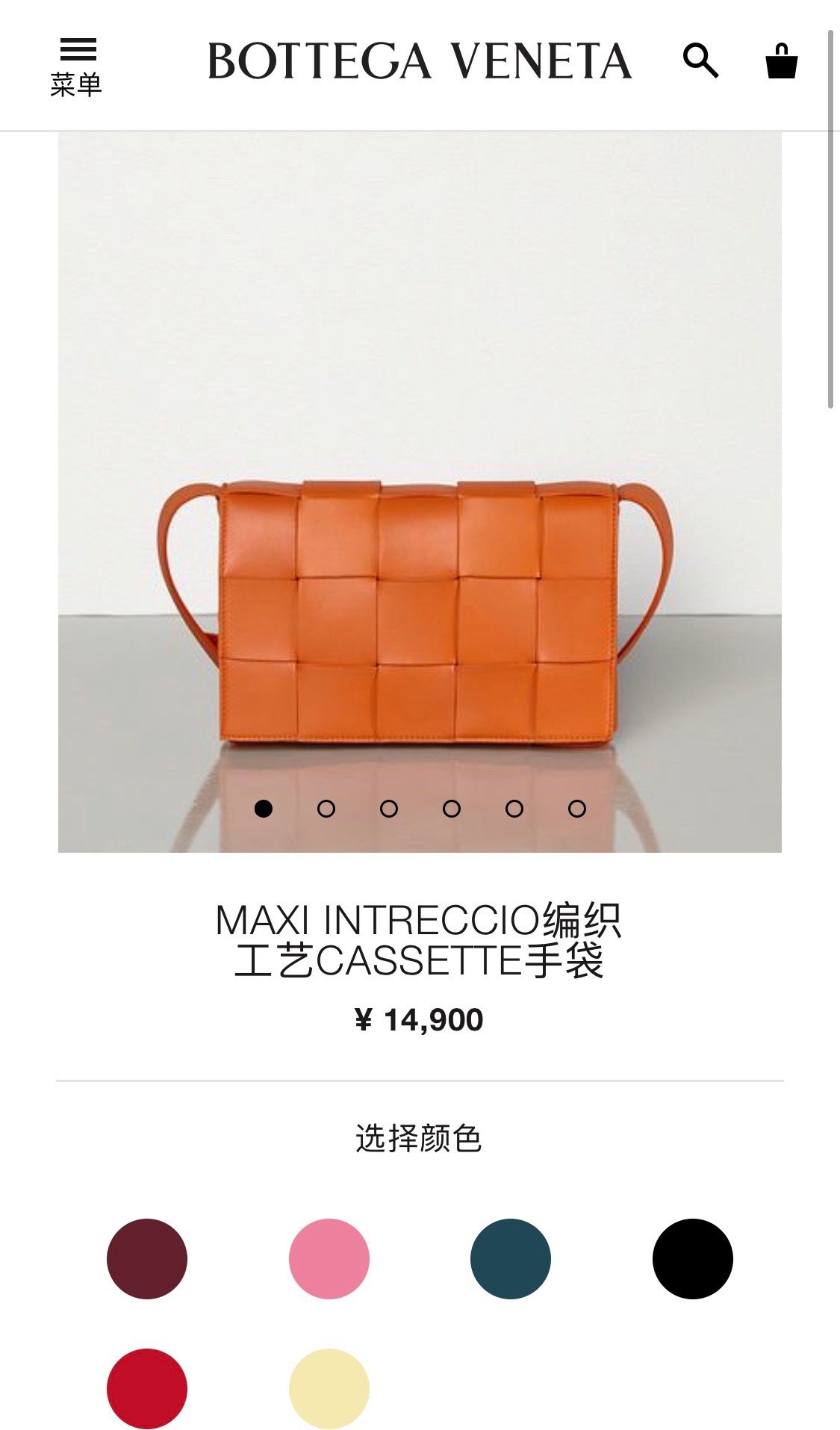The height and width of the screenshot is (1430, 840).
Task: Select the black color swatch
Action: coord(693,1259)
